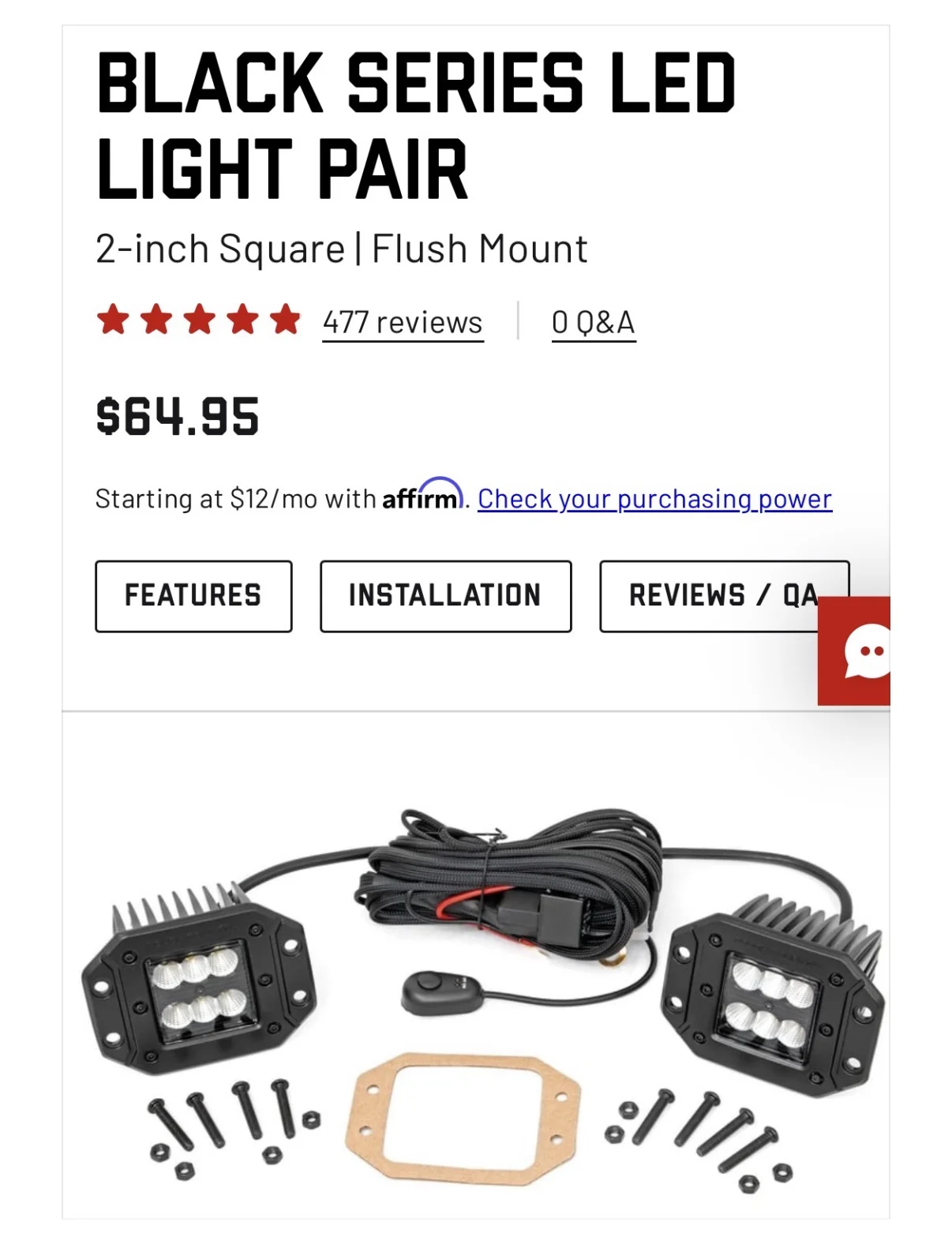Go to Reviews / QA section

tap(710, 596)
